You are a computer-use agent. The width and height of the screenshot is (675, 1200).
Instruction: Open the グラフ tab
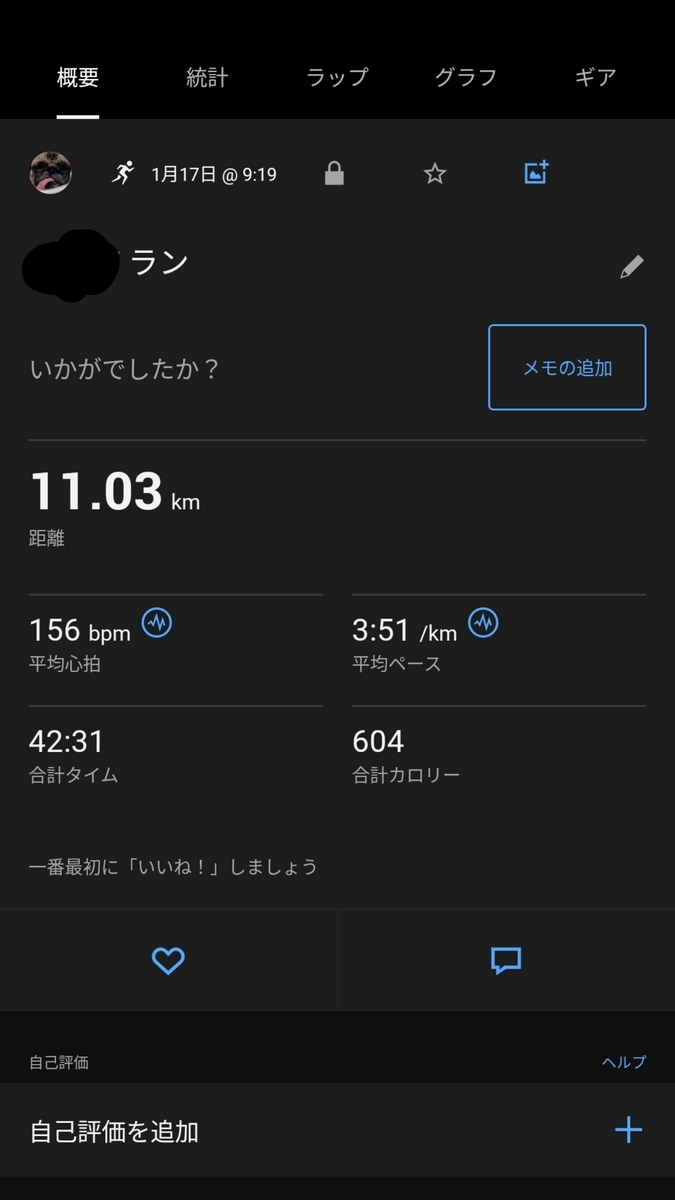click(x=466, y=77)
